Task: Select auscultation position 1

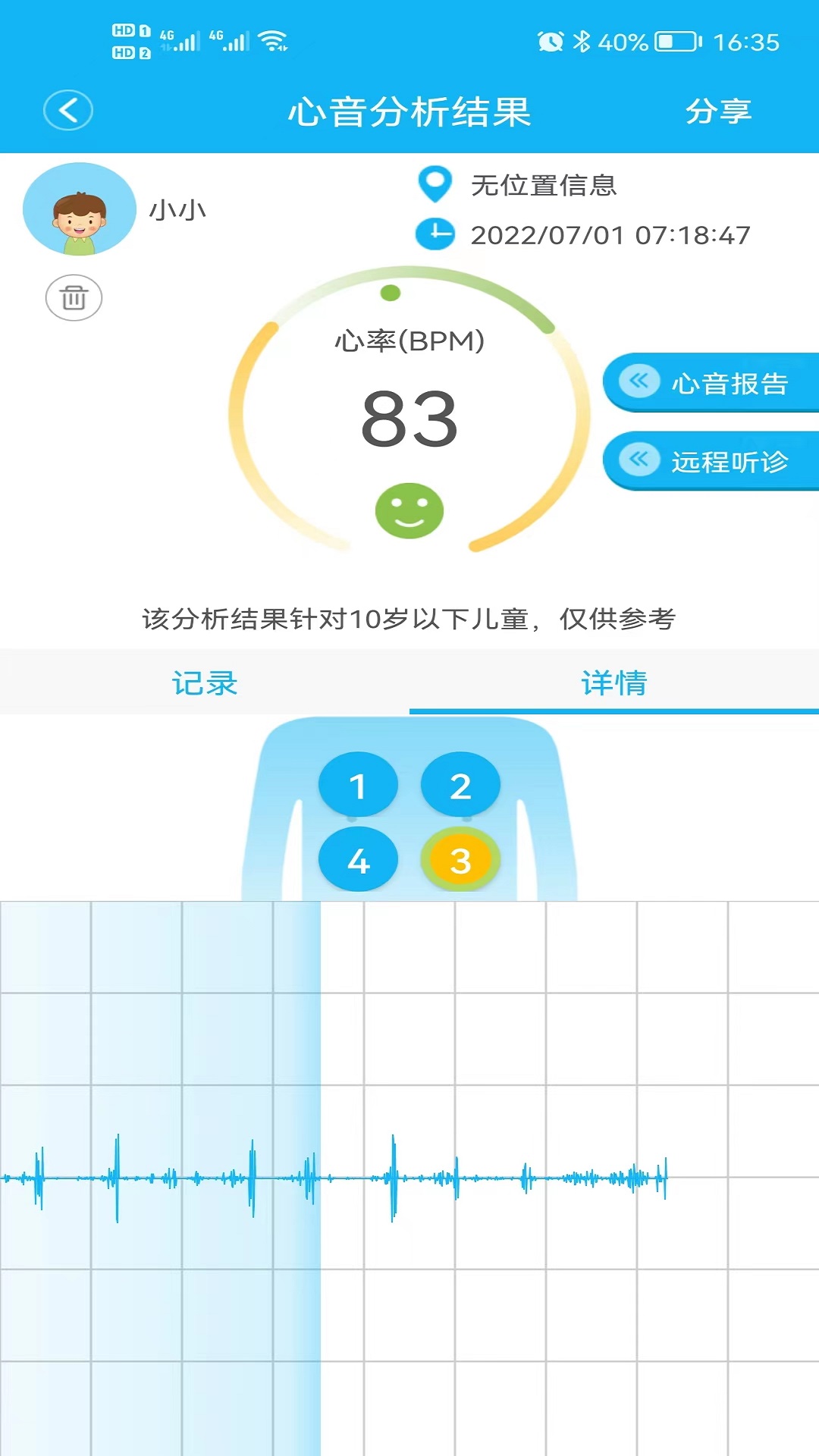Action: click(358, 786)
